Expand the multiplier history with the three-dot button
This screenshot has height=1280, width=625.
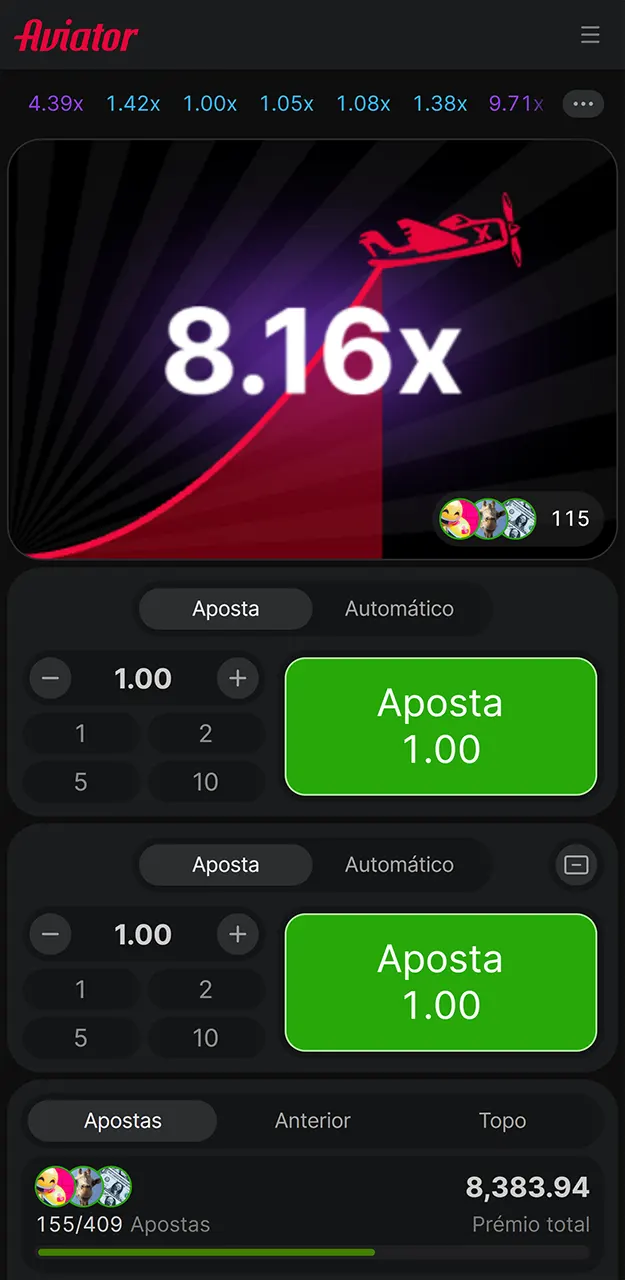point(583,103)
